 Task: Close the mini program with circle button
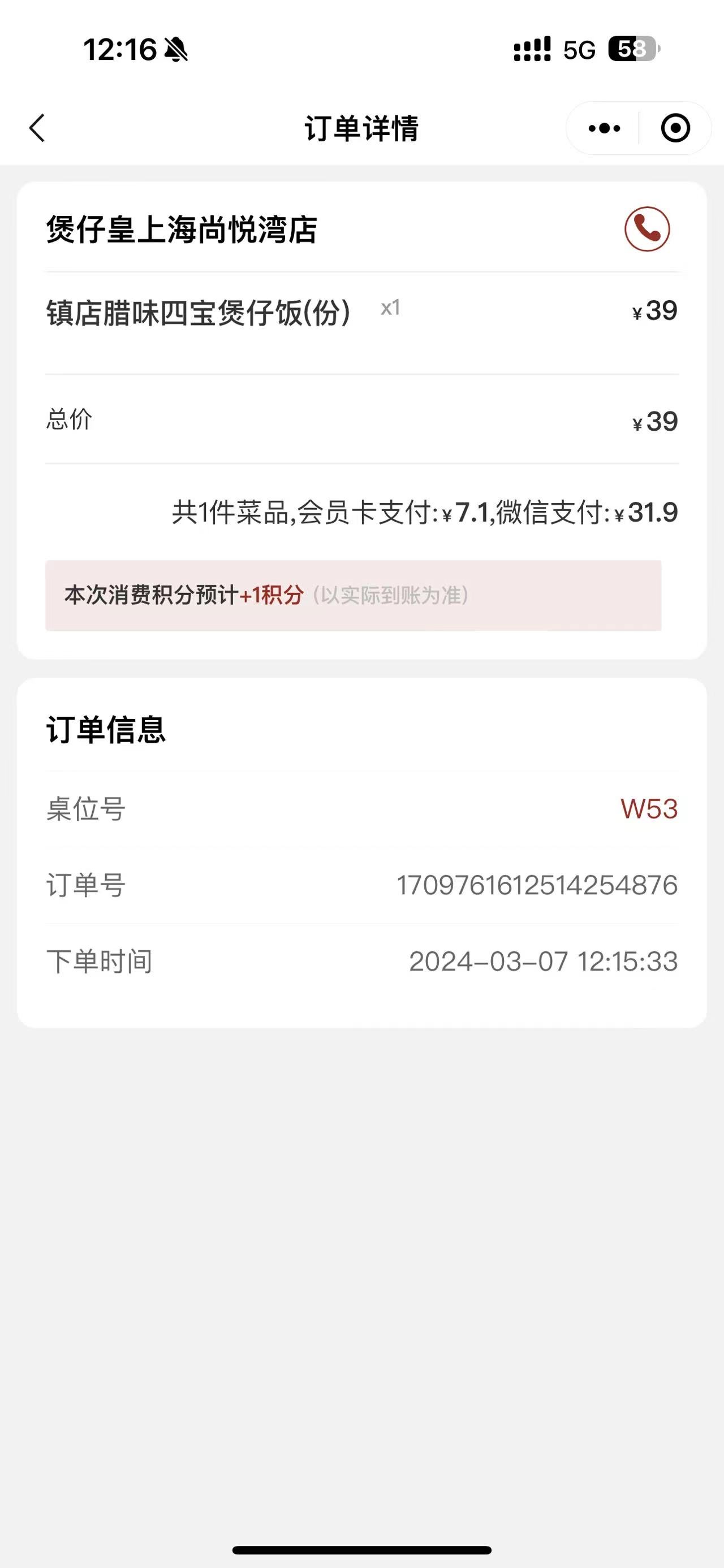click(x=675, y=128)
